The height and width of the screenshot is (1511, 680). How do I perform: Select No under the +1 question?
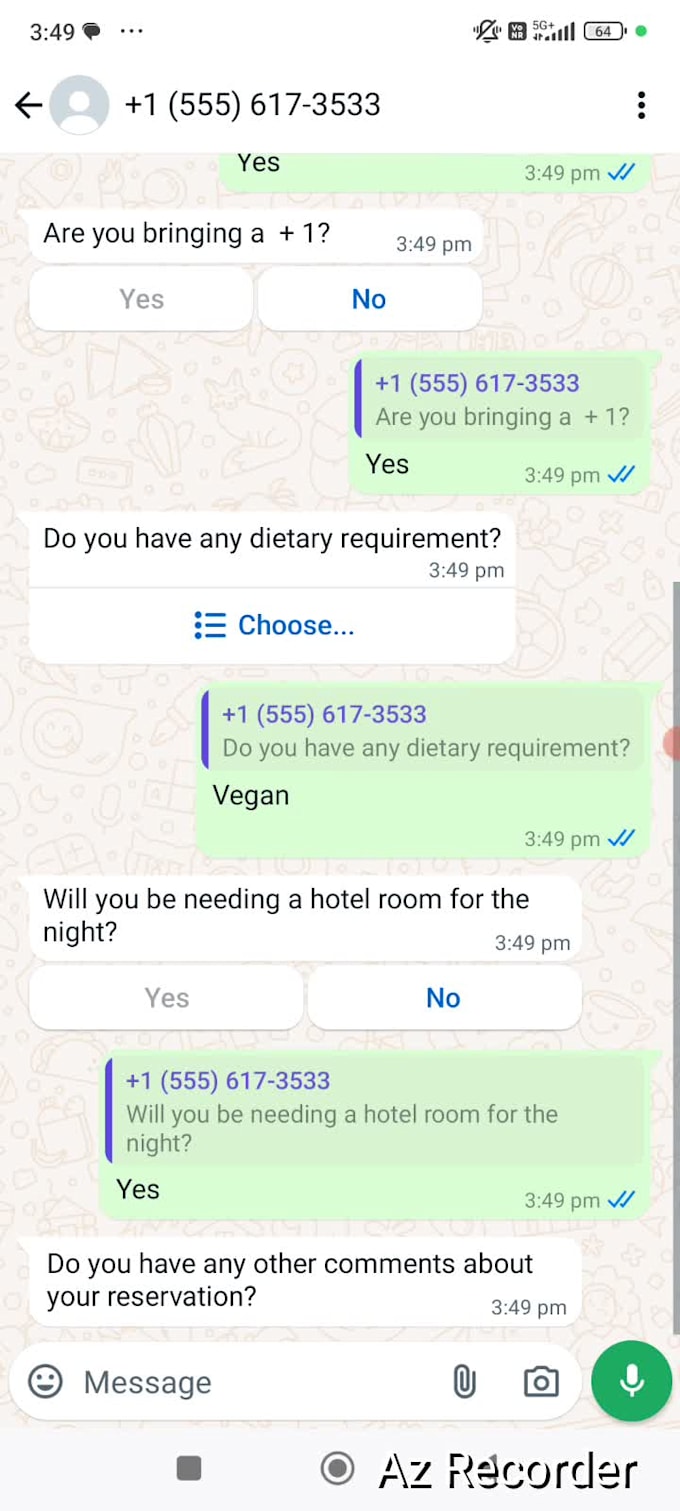(x=369, y=299)
